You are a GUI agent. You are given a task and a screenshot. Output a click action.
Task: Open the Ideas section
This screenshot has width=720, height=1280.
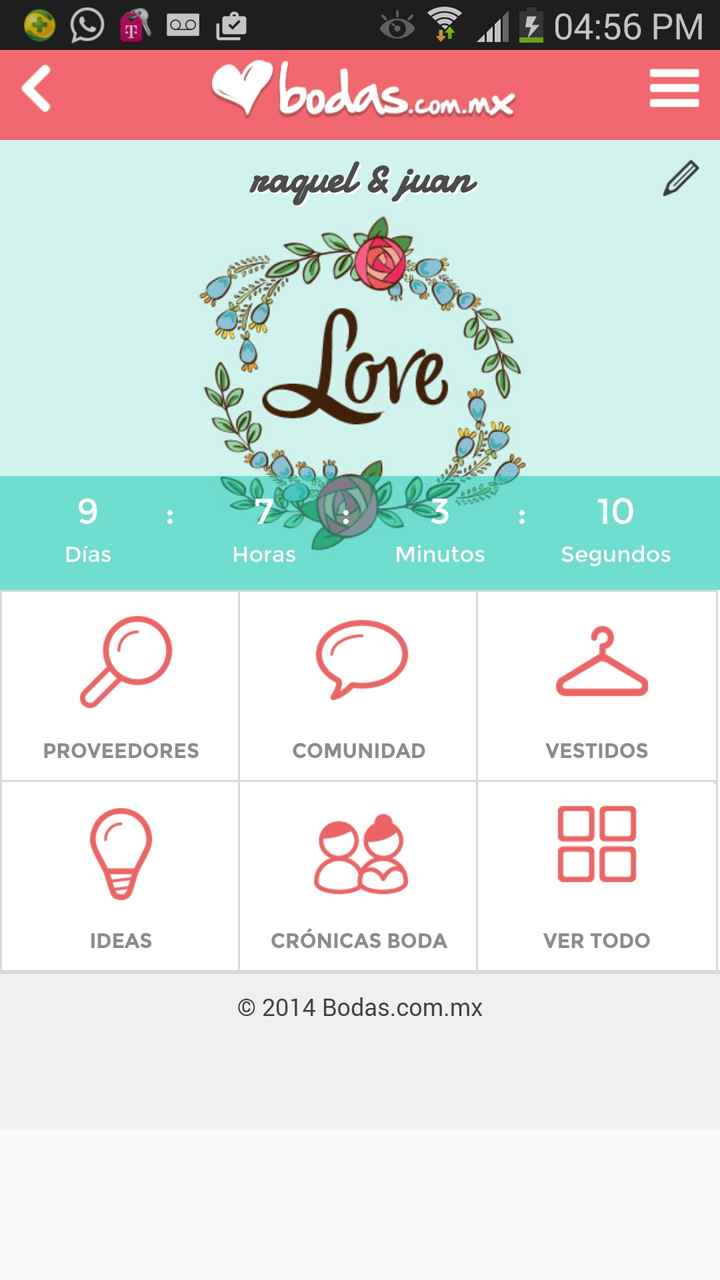120,876
